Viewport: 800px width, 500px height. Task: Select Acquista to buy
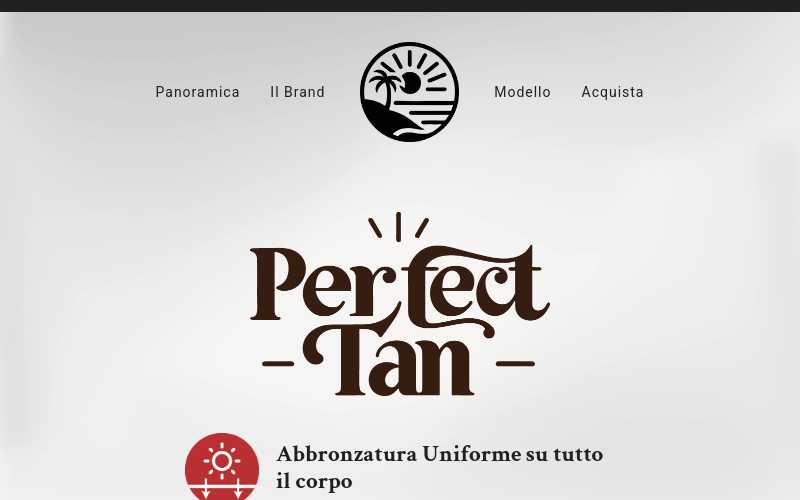(x=612, y=92)
